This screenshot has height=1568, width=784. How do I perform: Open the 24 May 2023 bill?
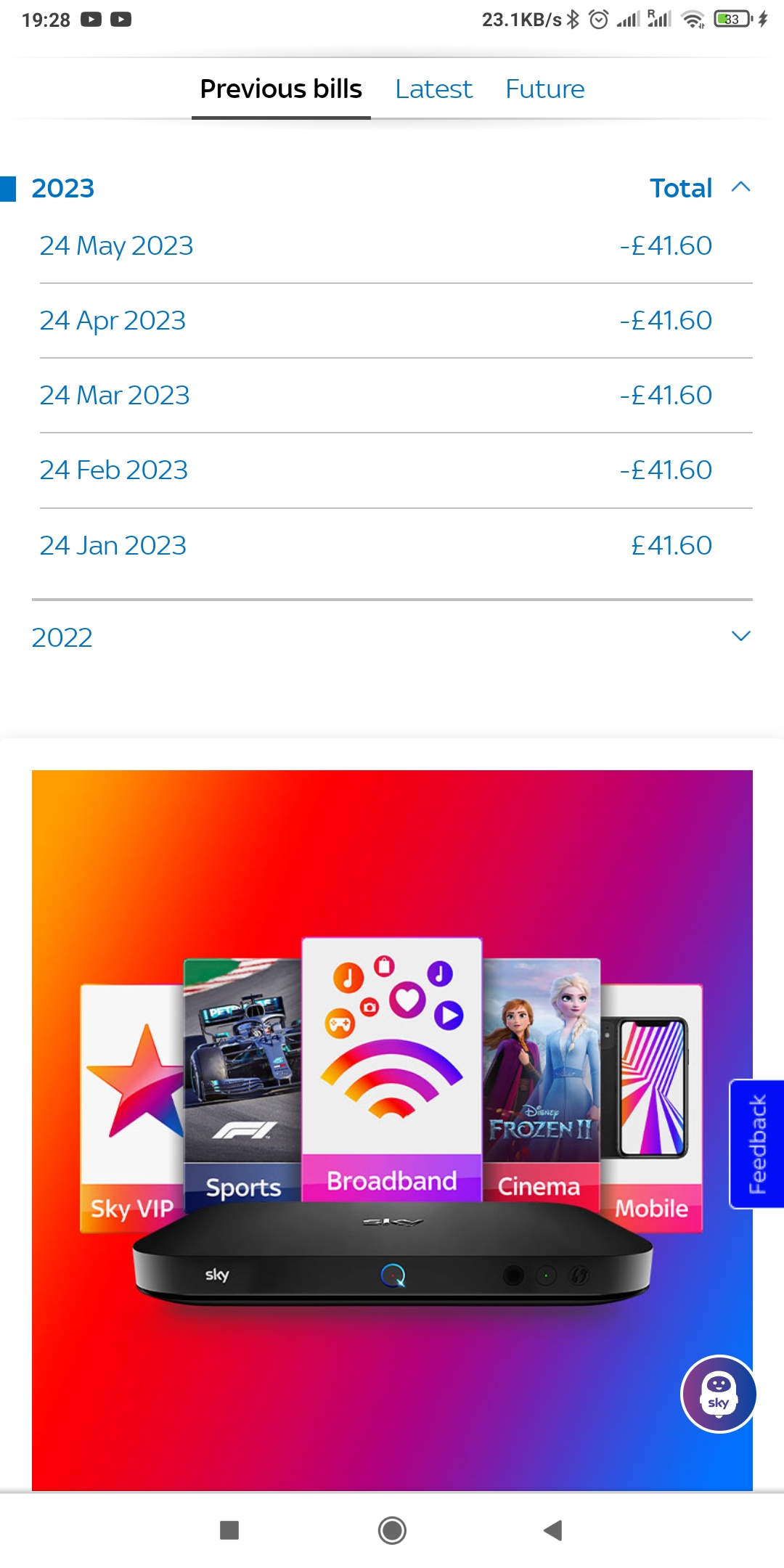pos(116,246)
